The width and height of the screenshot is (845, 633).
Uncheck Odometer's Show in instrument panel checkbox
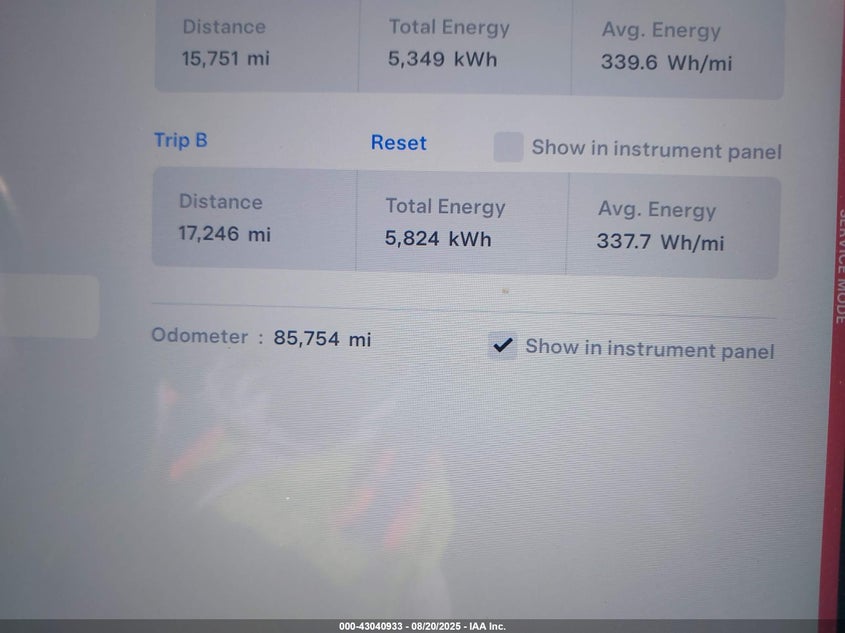tap(502, 346)
